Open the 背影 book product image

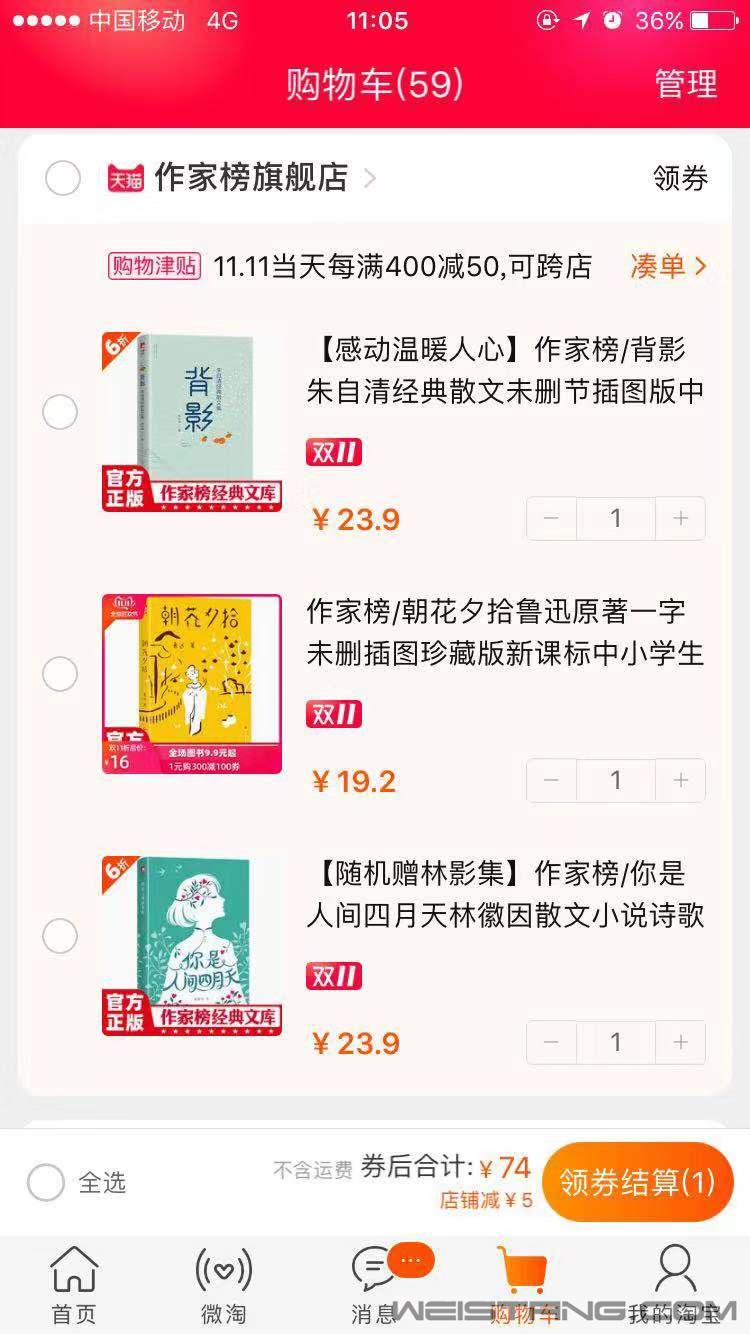192,421
